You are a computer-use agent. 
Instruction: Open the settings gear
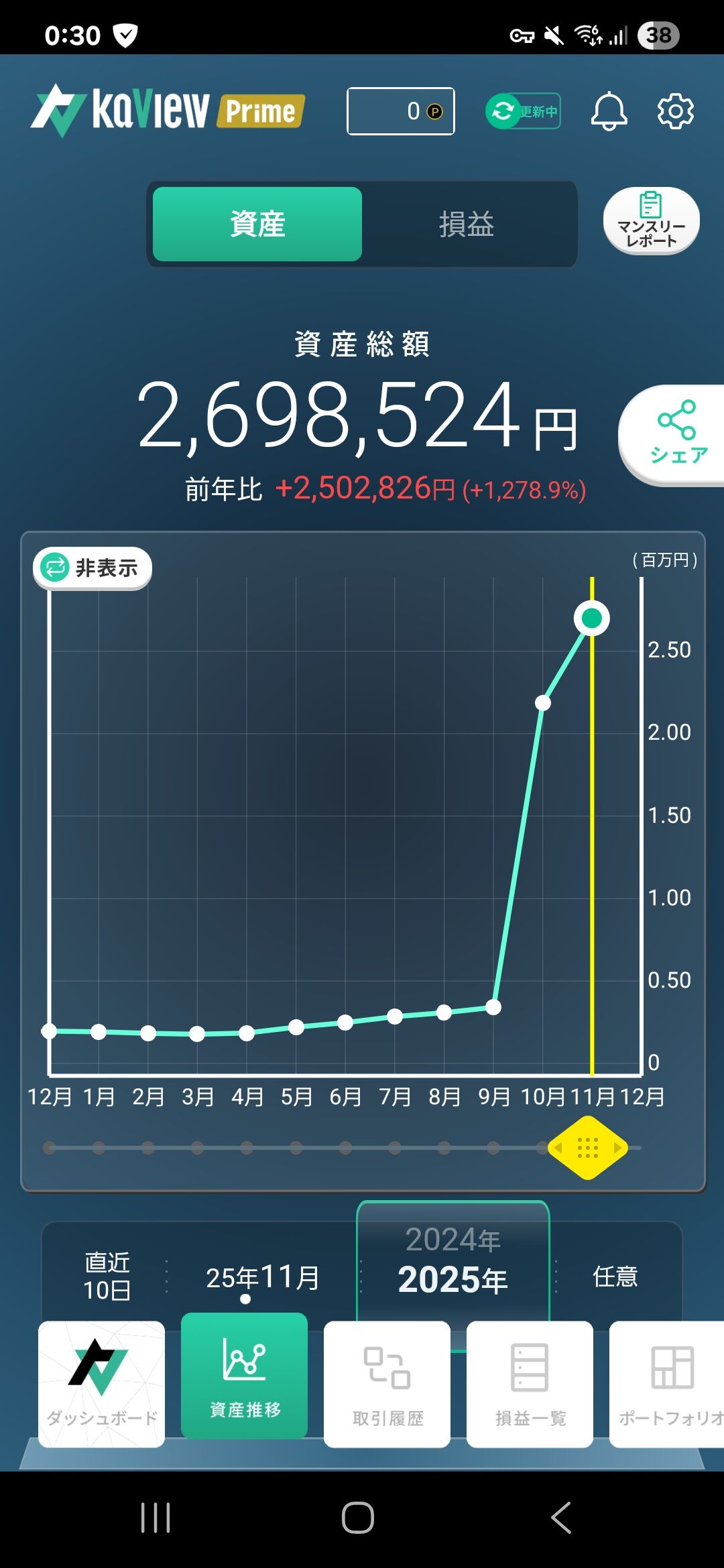click(675, 111)
